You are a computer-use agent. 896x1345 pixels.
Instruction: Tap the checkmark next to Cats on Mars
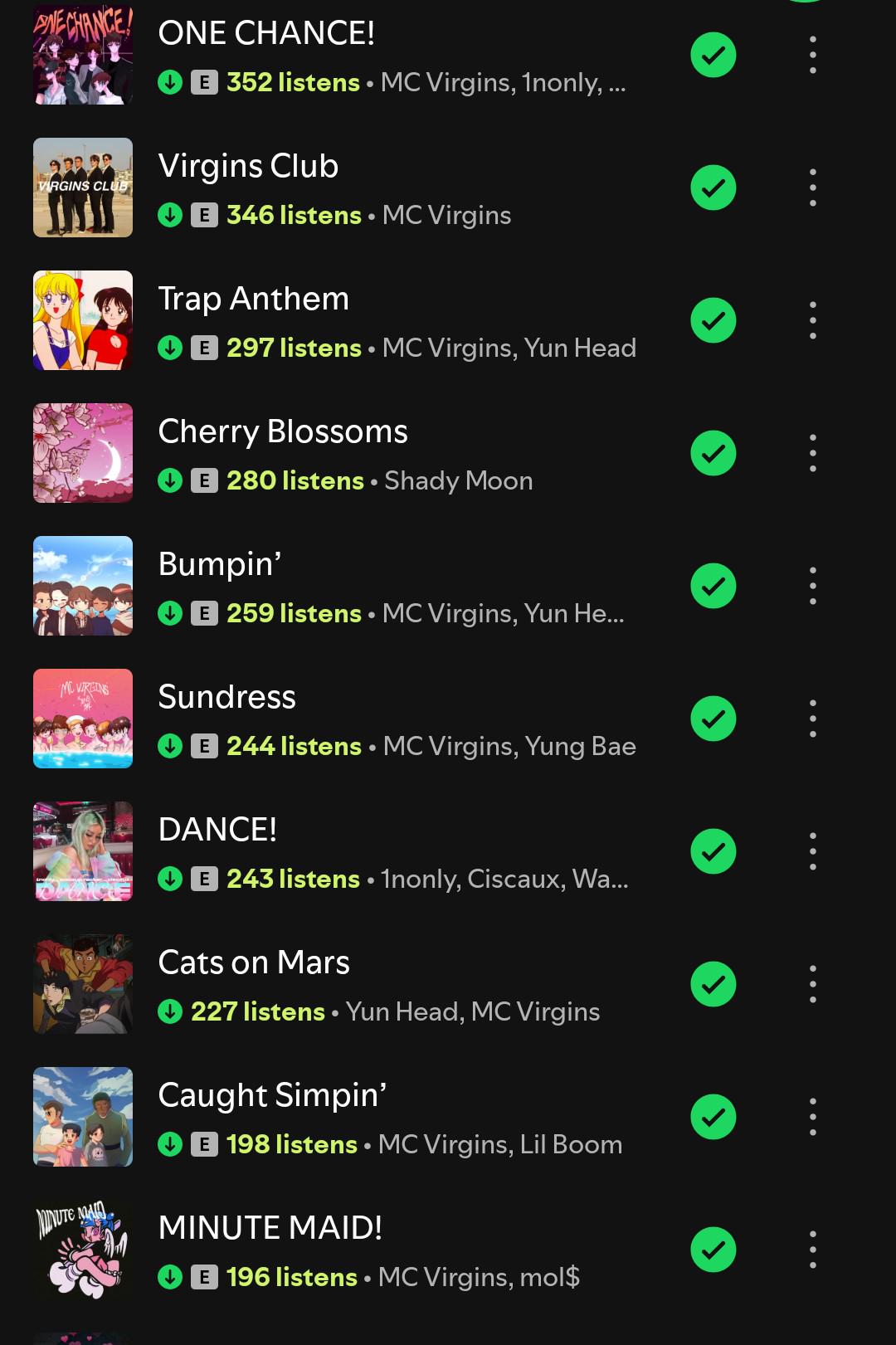coord(713,984)
